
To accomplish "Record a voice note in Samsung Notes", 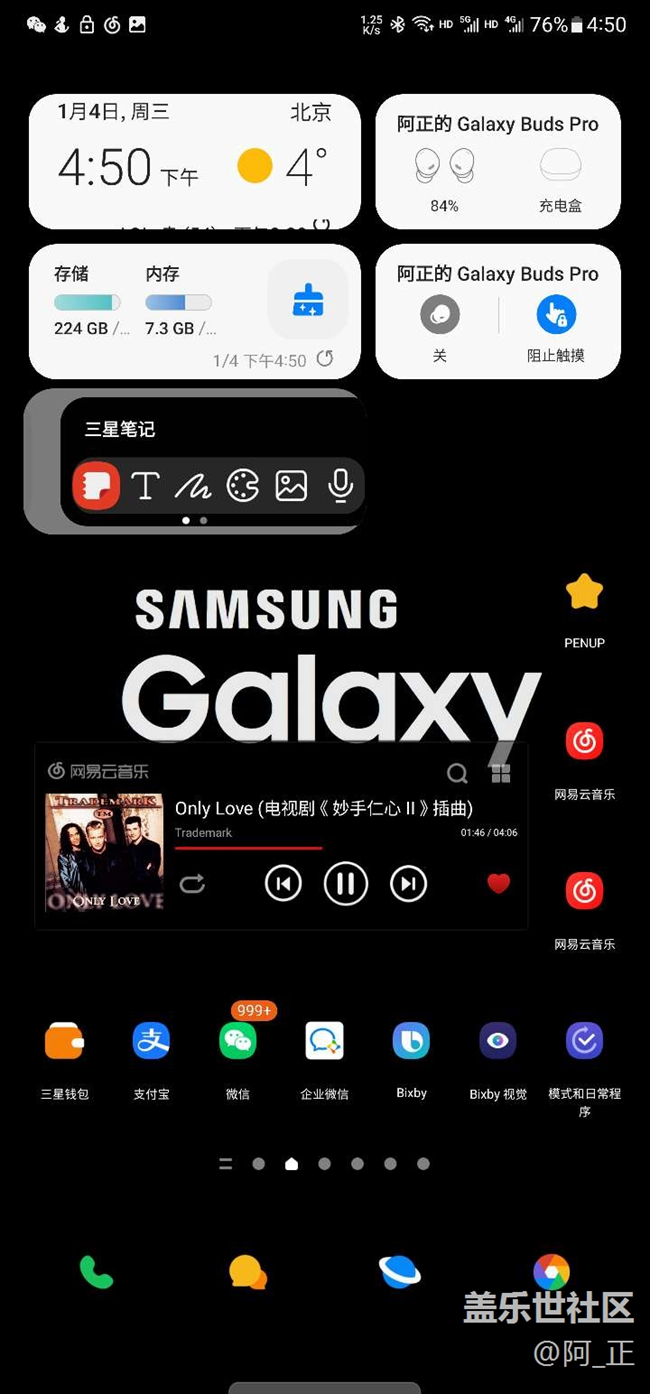I will click(340, 487).
